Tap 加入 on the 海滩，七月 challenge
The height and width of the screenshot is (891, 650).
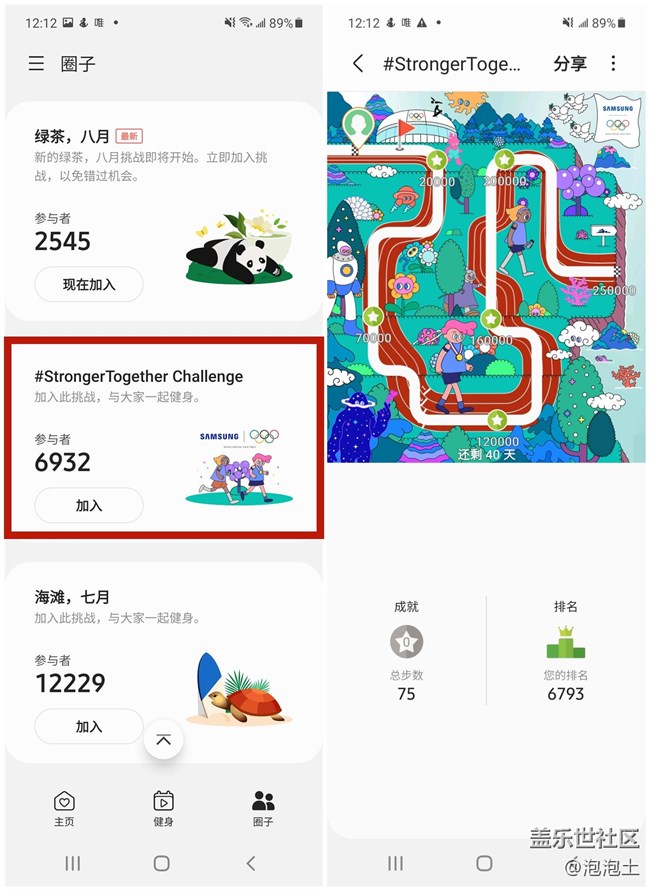89,727
